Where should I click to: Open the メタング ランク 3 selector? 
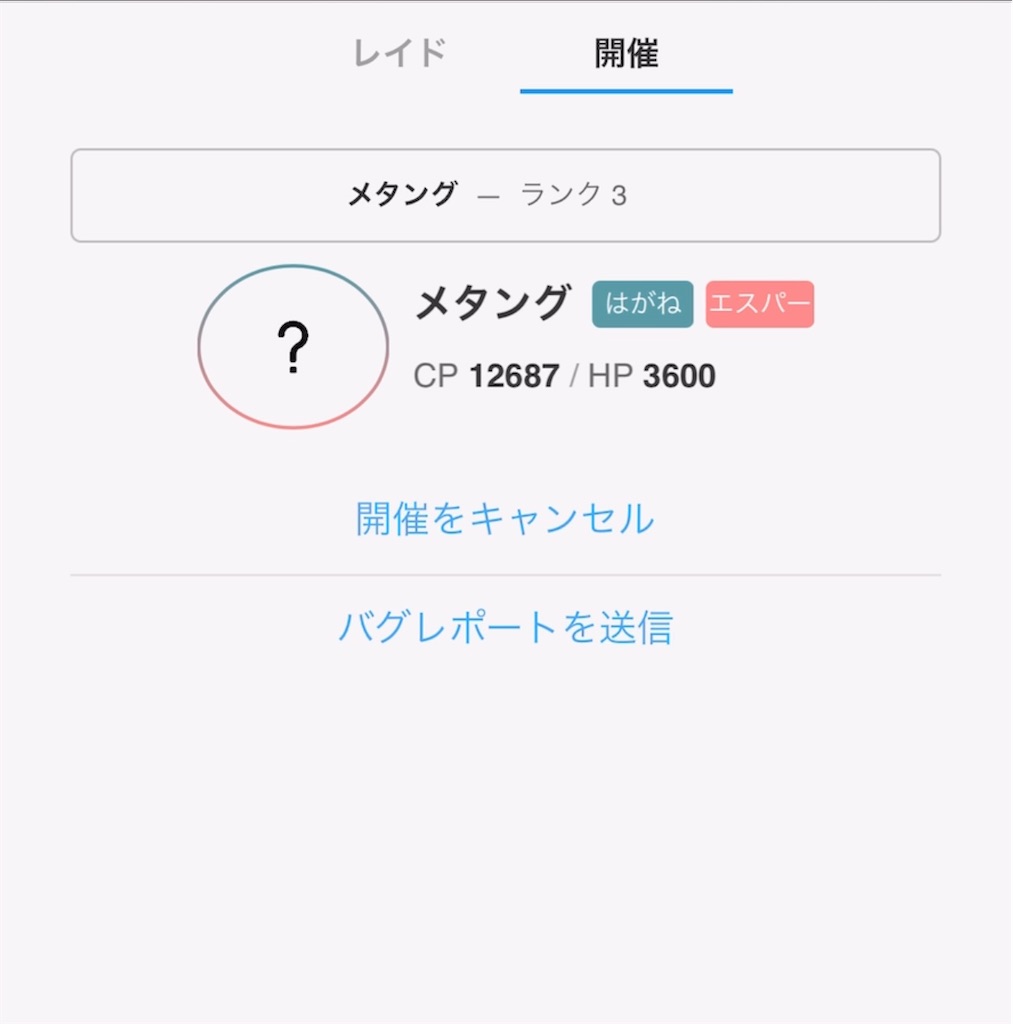[x=505, y=195]
